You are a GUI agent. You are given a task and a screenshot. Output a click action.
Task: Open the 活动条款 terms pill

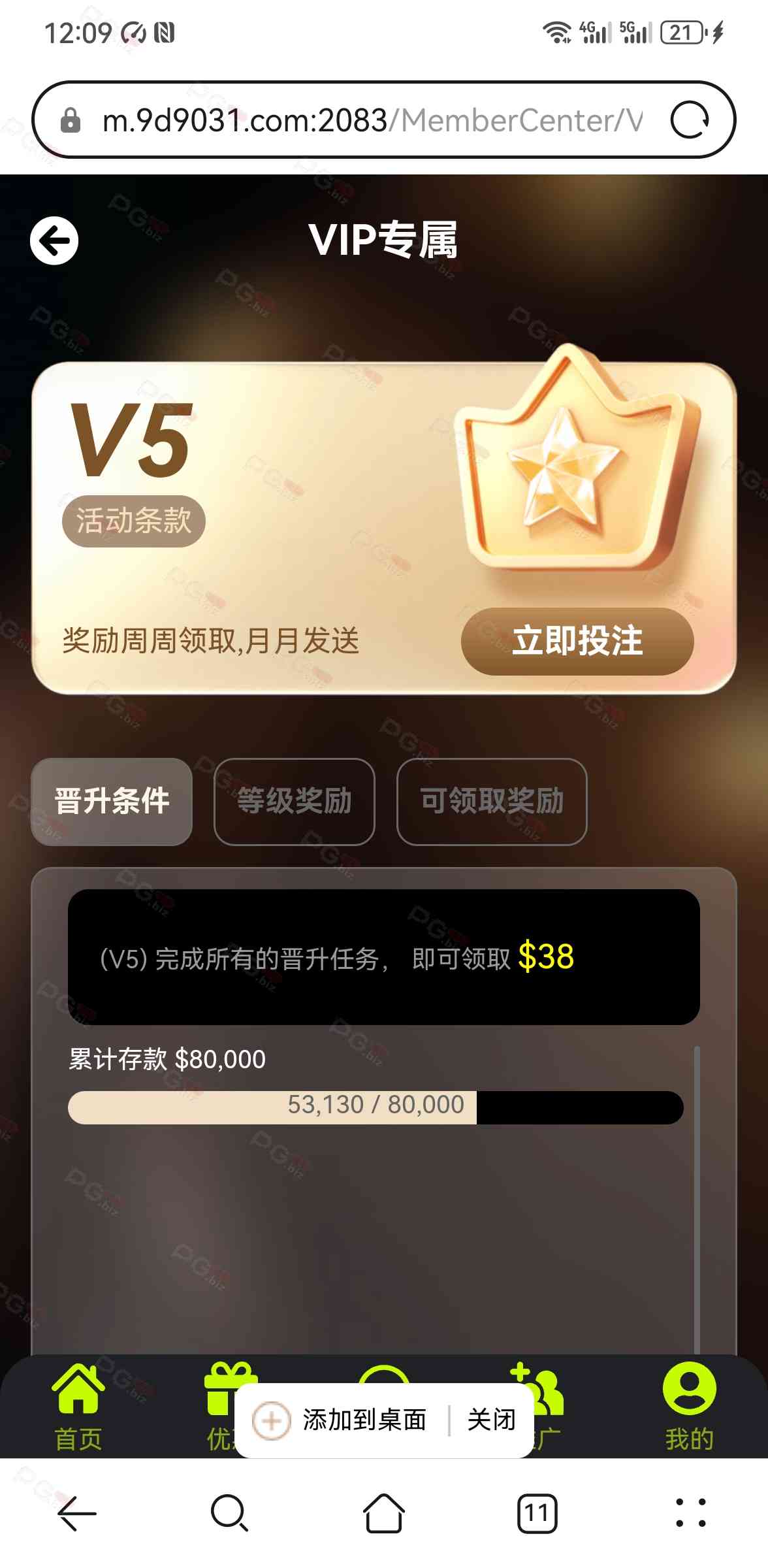[134, 521]
